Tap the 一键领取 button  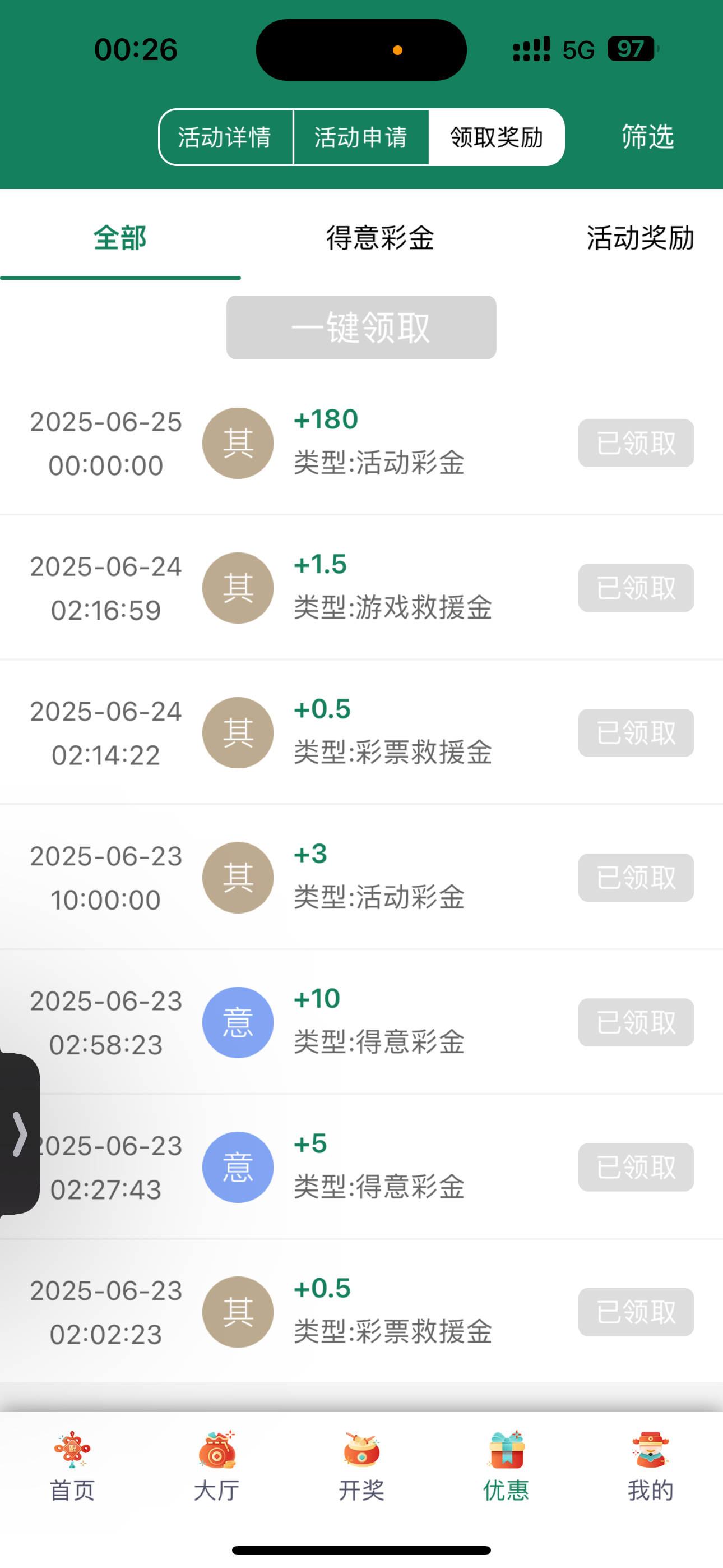(x=361, y=328)
